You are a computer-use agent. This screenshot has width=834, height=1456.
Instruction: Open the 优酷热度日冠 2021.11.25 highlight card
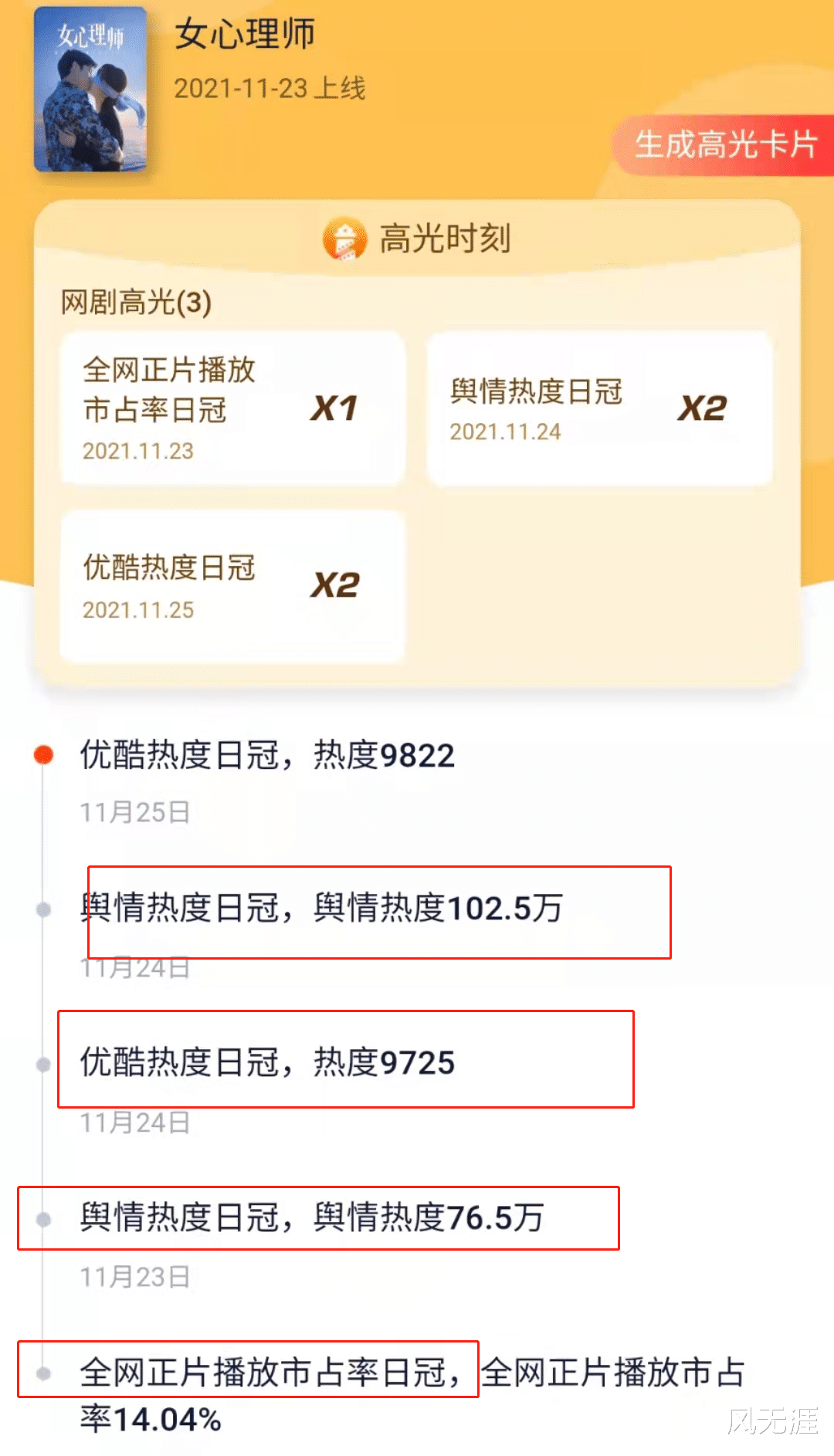coord(232,587)
